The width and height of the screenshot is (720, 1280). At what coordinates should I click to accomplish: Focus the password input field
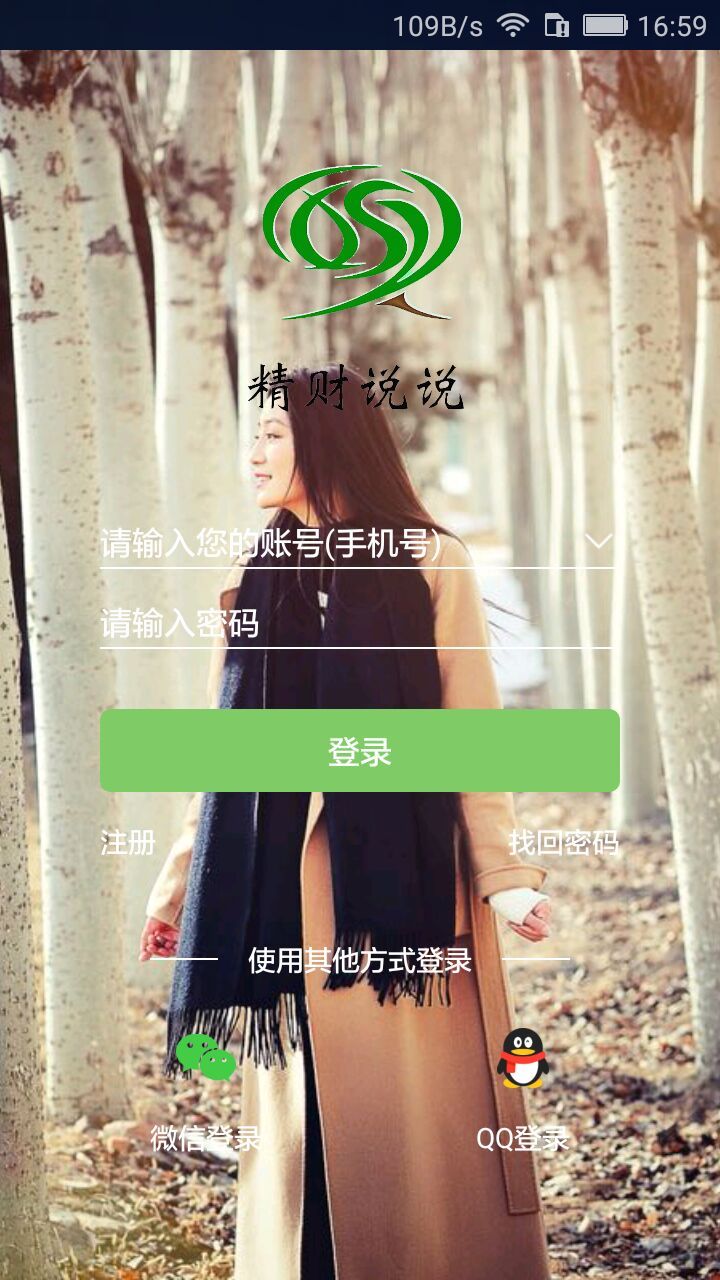point(355,624)
